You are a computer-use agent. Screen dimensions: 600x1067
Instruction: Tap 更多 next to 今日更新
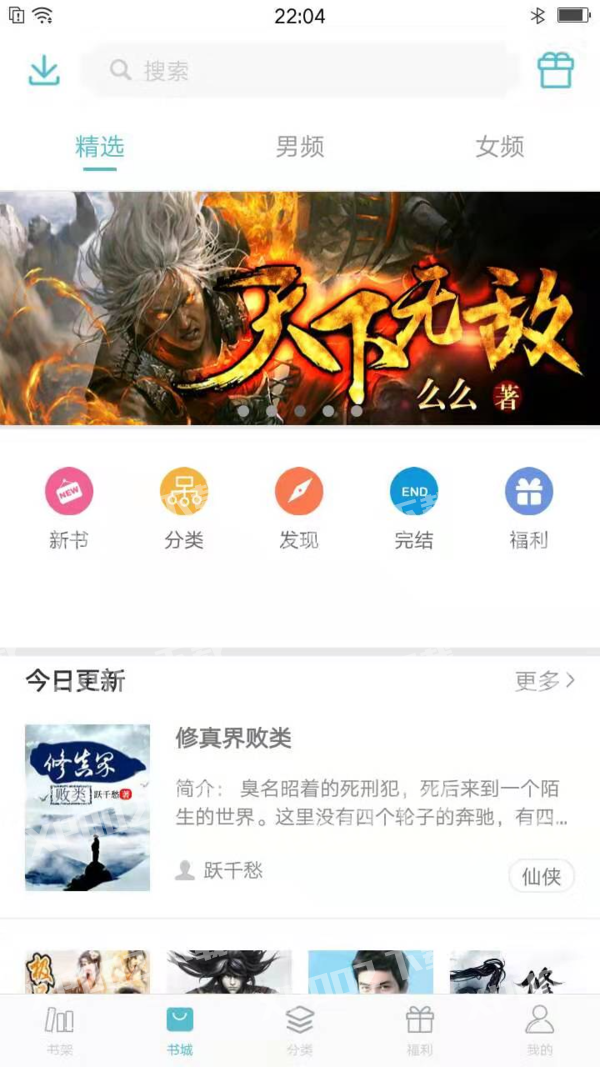tap(545, 681)
